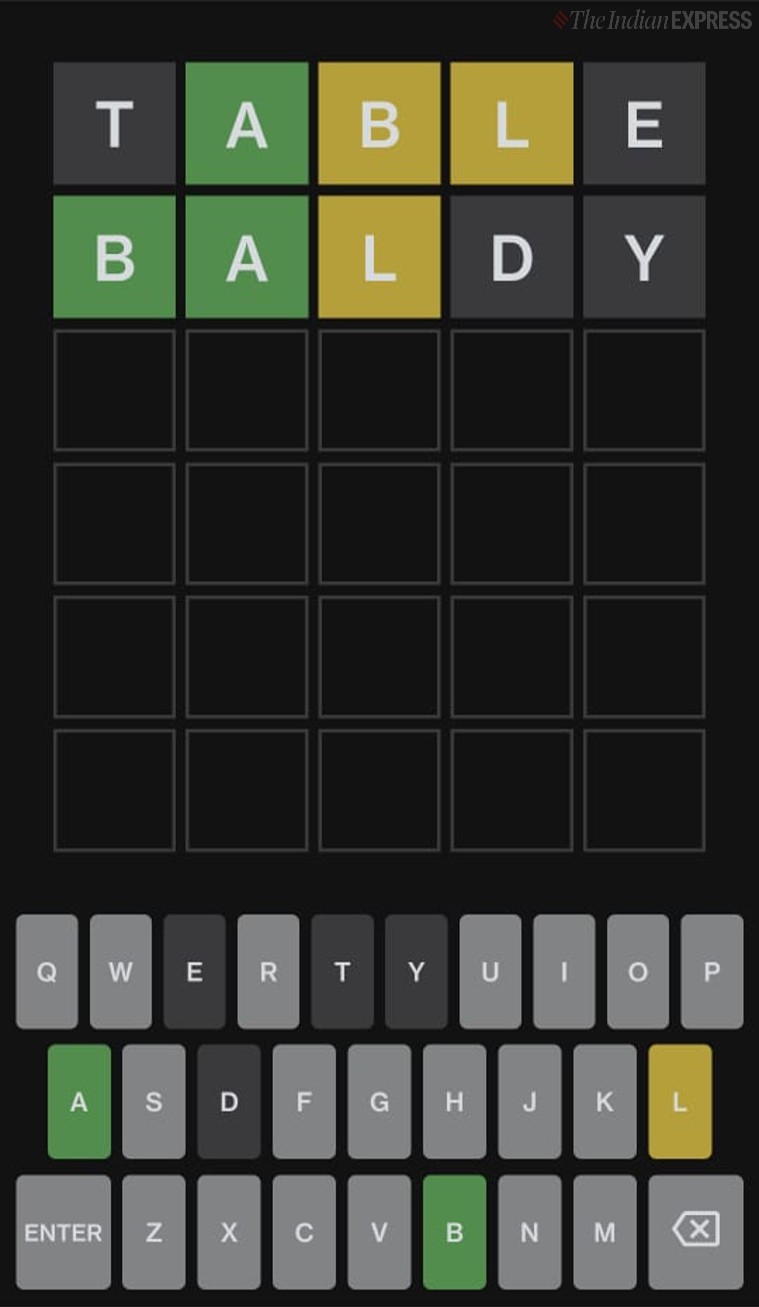
Task: Select the N key
Action: click(x=529, y=1232)
